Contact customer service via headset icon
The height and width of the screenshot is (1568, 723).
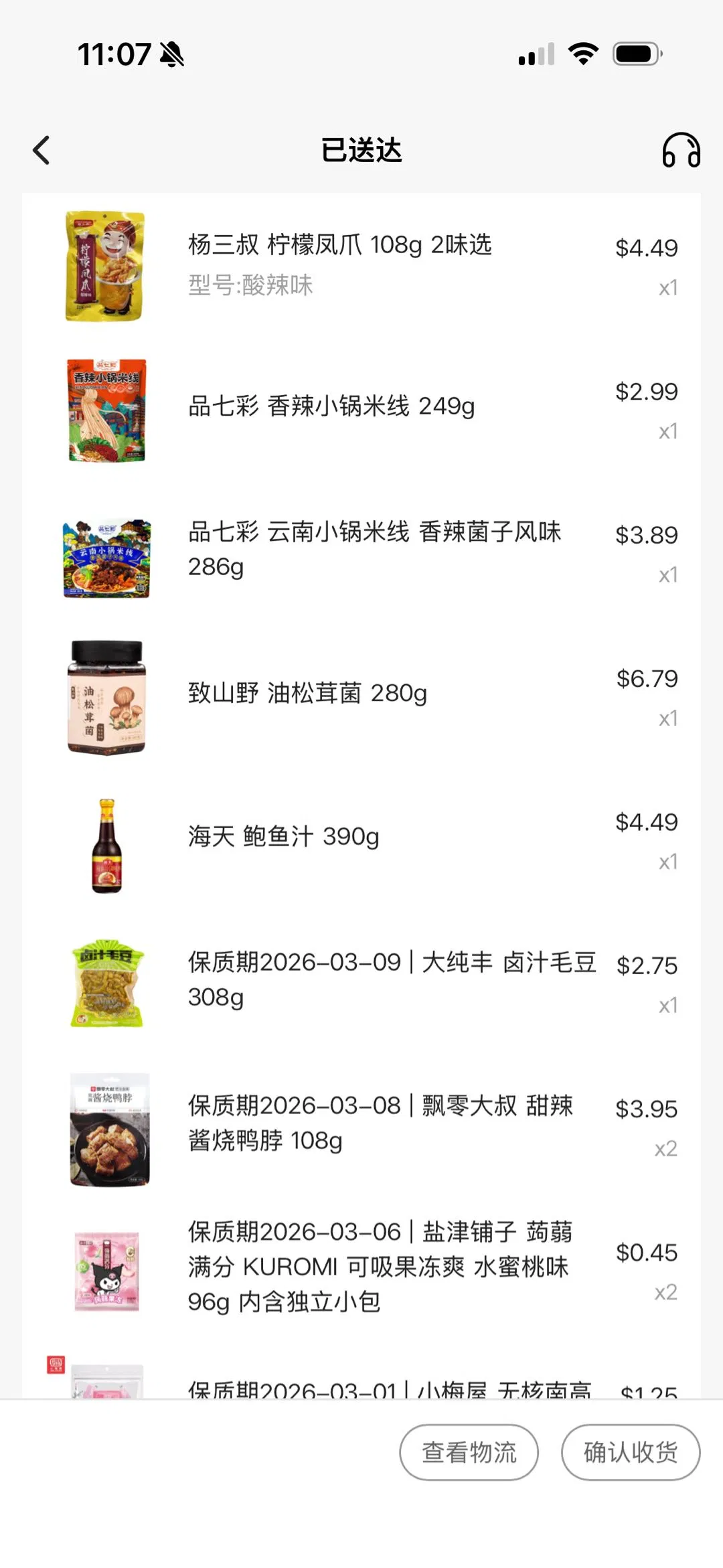pos(681,150)
